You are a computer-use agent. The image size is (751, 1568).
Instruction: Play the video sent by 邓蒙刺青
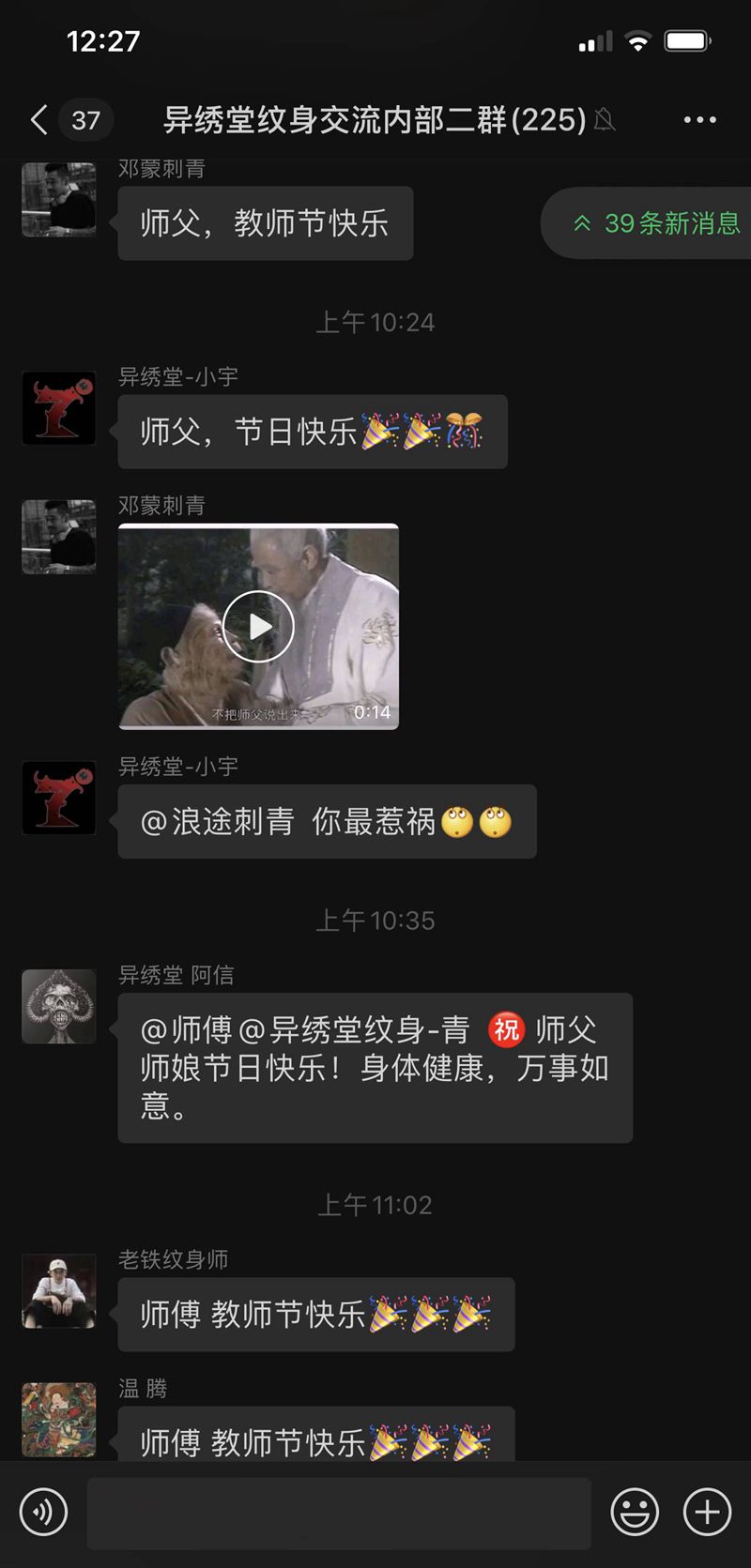click(258, 626)
